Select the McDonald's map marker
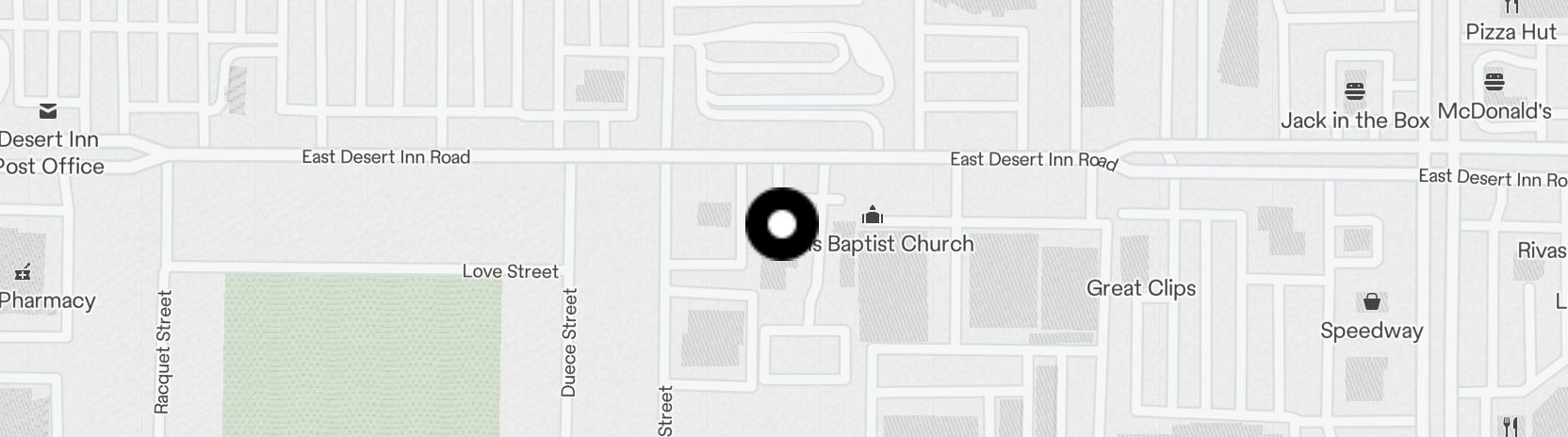The height and width of the screenshot is (437, 1568). (x=1494, y=83)
